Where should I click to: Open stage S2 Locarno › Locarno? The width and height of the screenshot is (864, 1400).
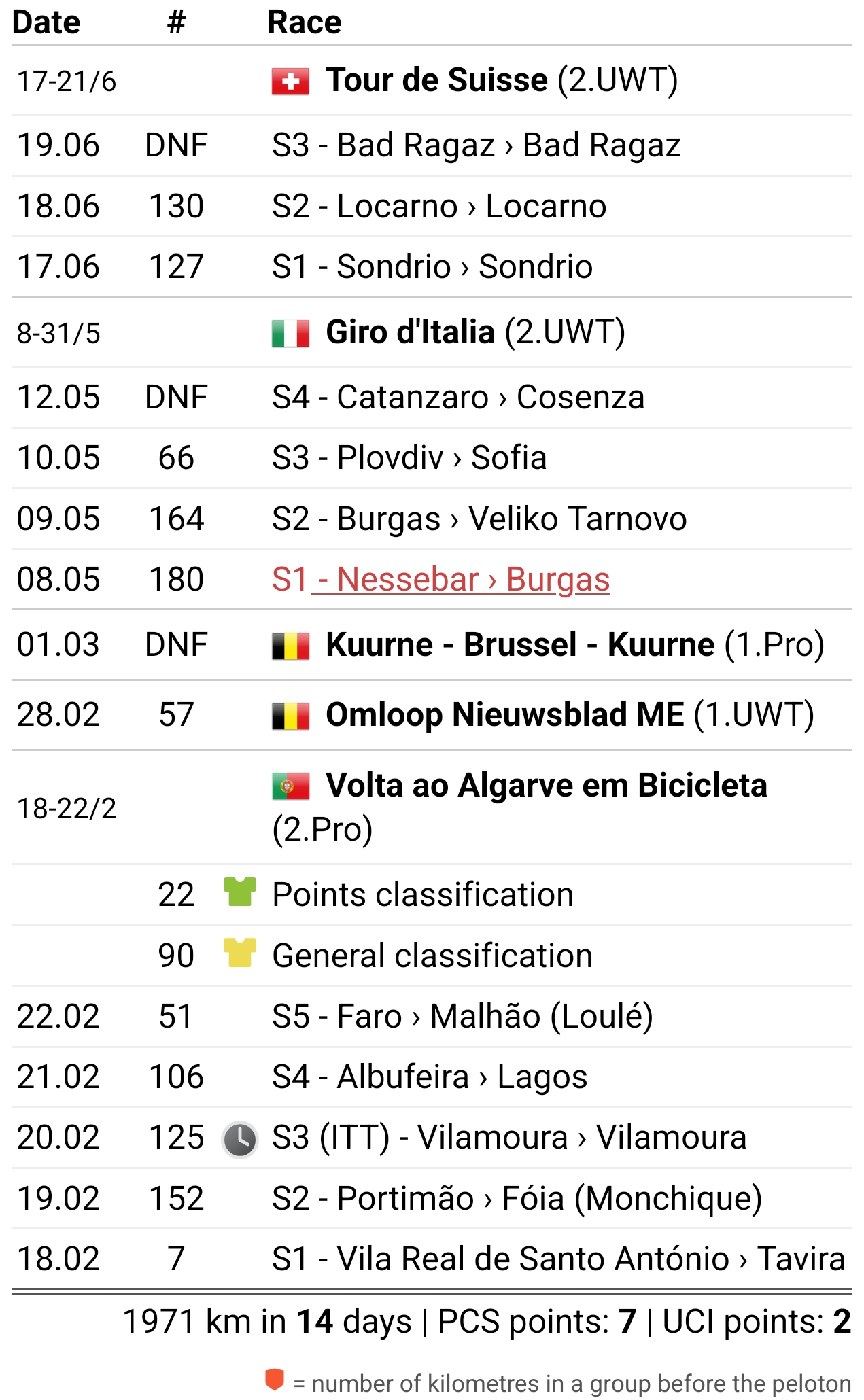coord(439,207)
